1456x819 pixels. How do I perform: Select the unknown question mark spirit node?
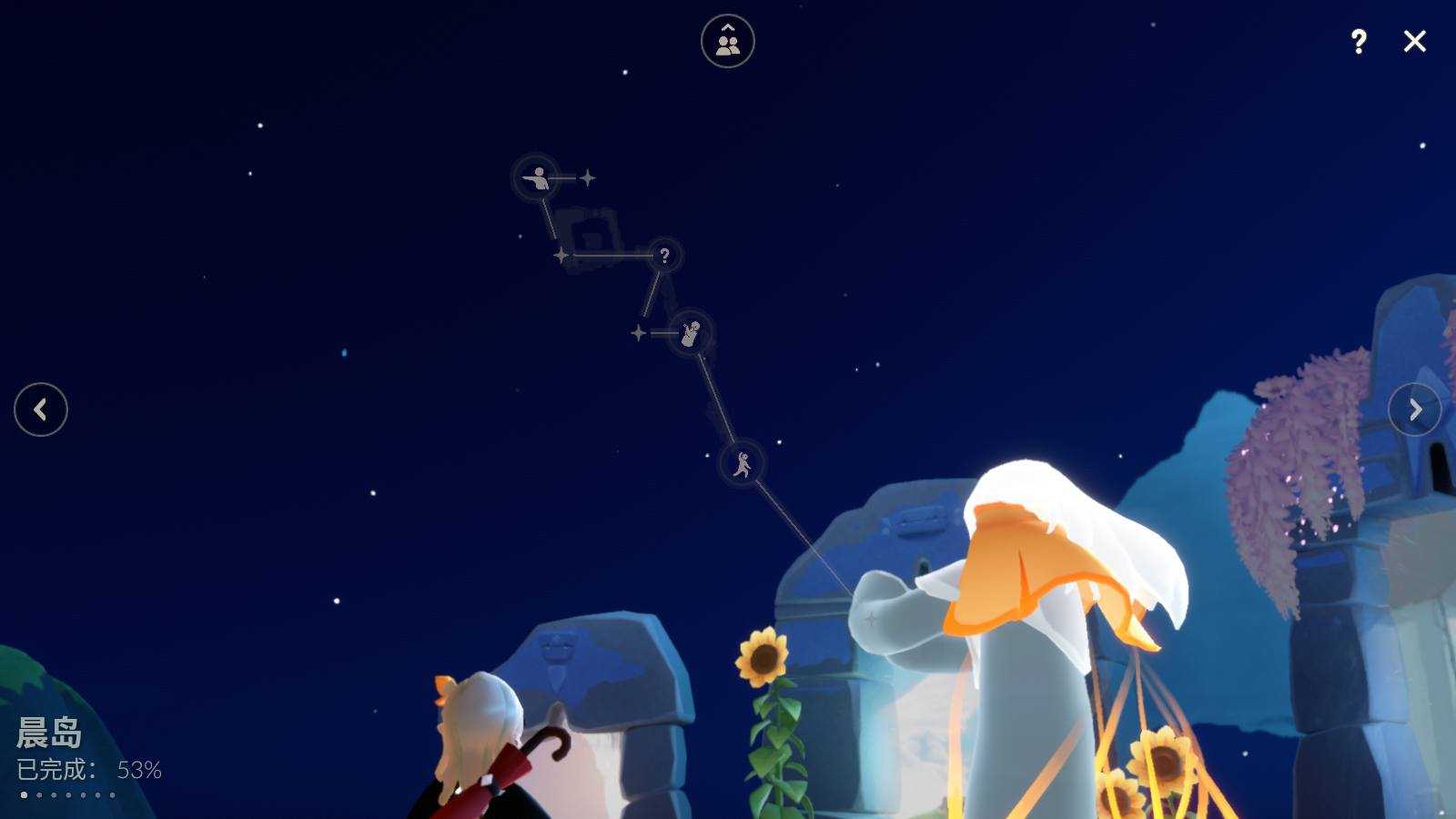point(664,256)
